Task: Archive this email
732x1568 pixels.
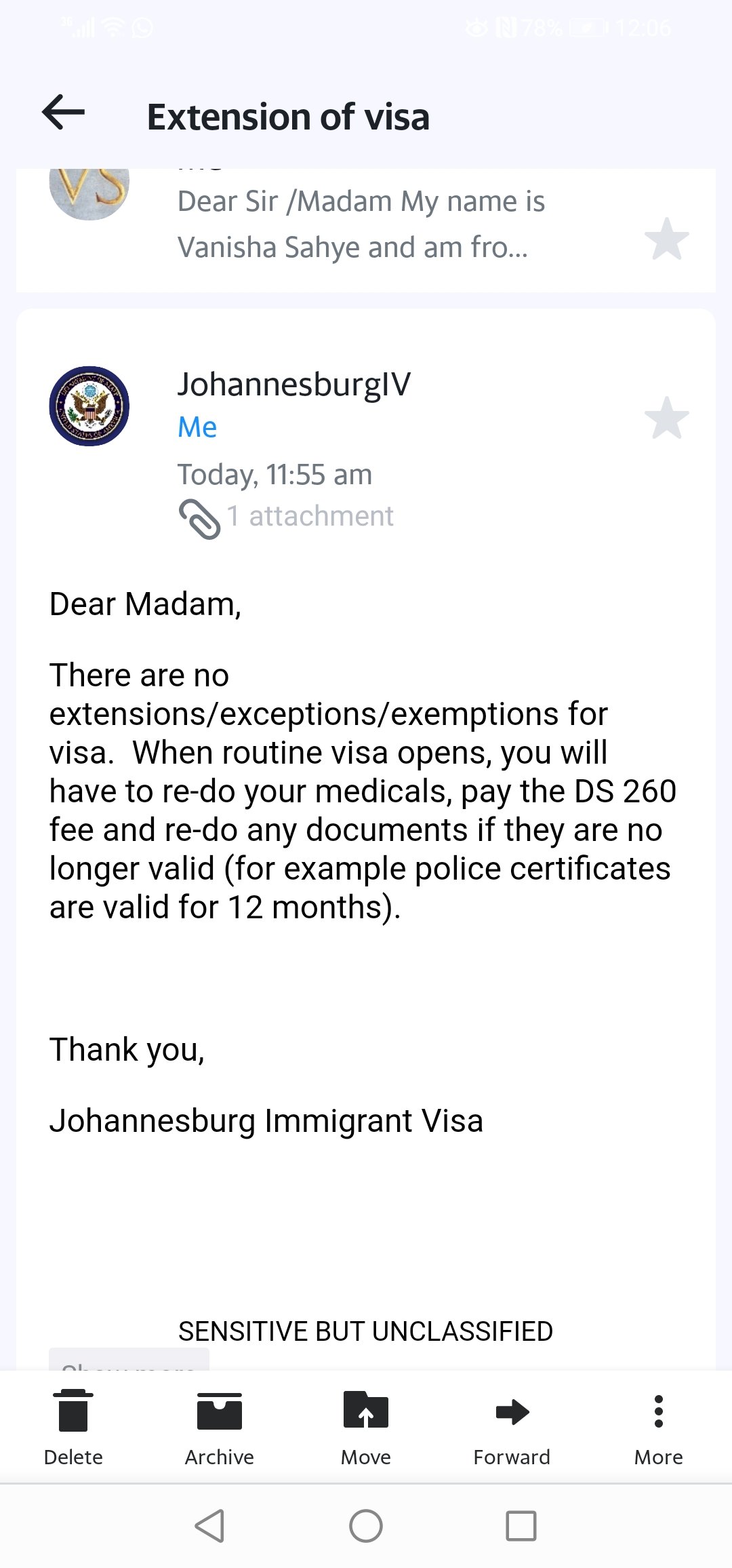Action: click(x=220, y=1426)
